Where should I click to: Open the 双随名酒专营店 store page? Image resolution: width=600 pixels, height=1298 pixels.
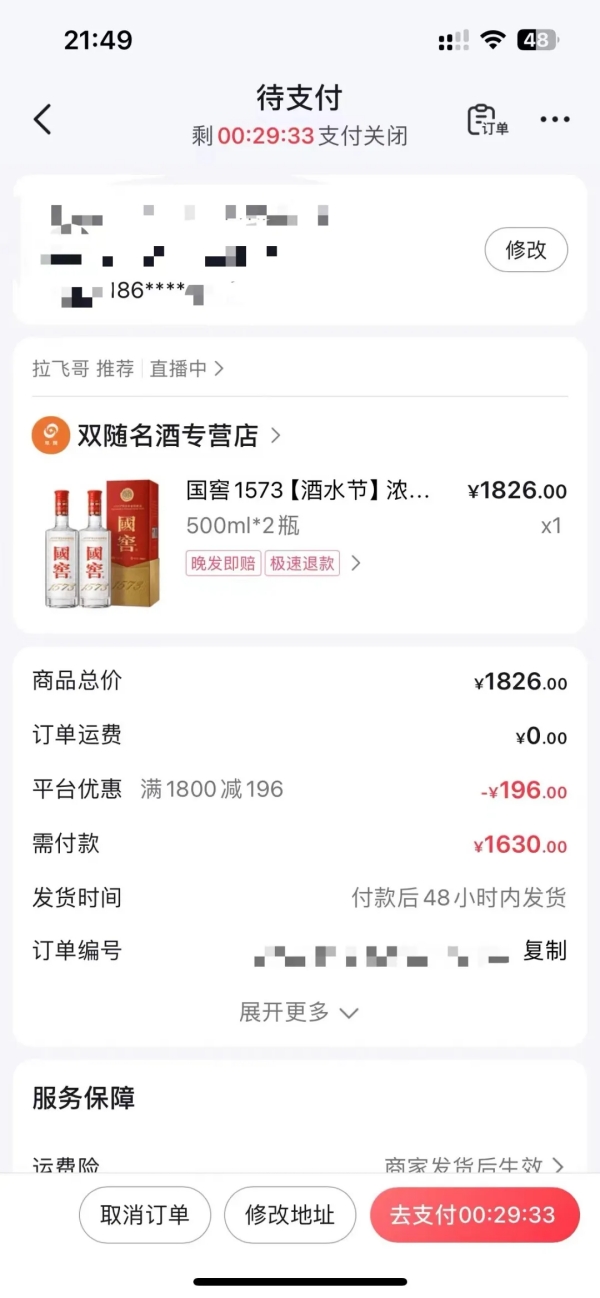pos(168,436)
